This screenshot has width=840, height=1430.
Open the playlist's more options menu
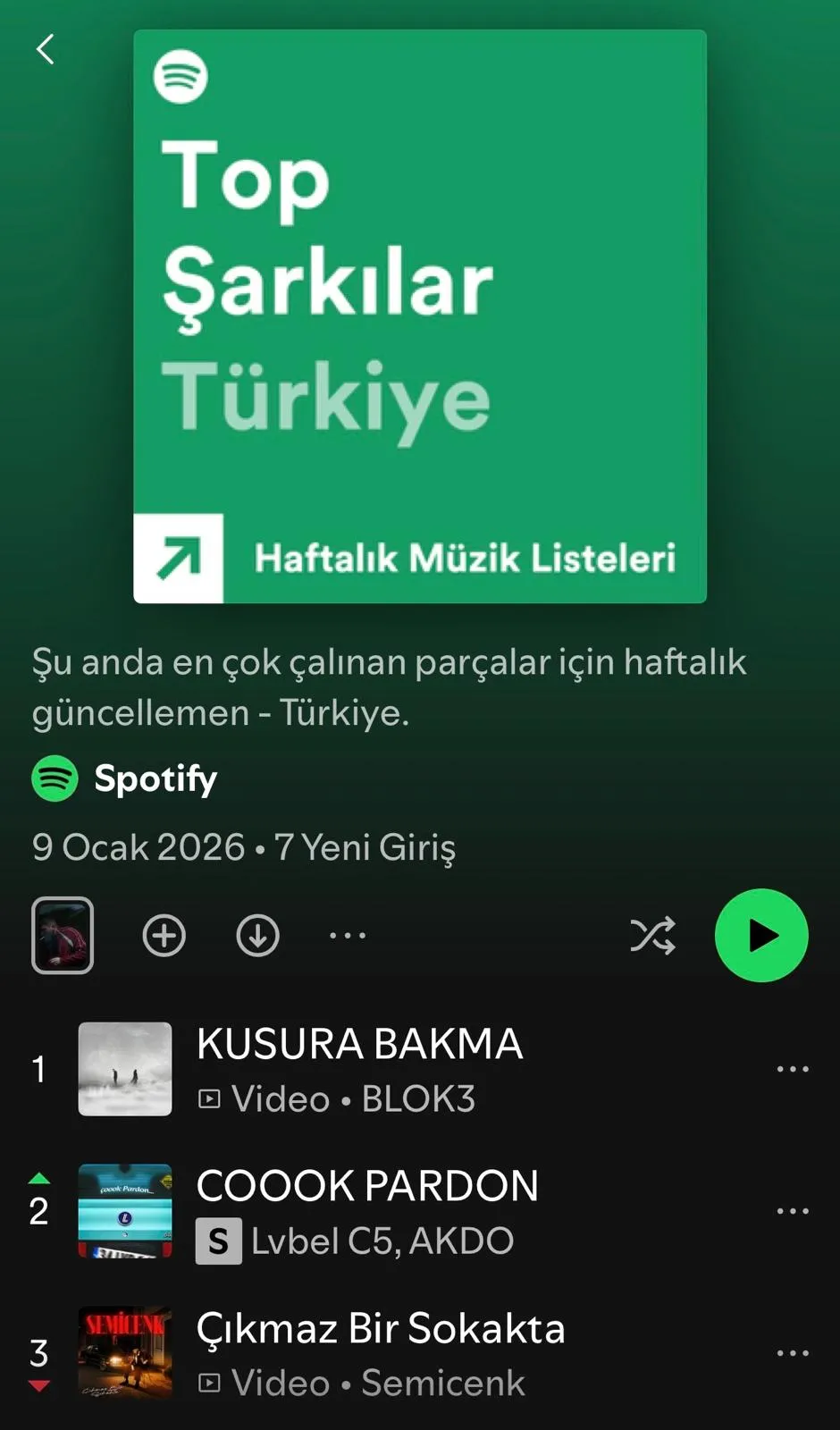pyautogui.click(x=348, y=936)
